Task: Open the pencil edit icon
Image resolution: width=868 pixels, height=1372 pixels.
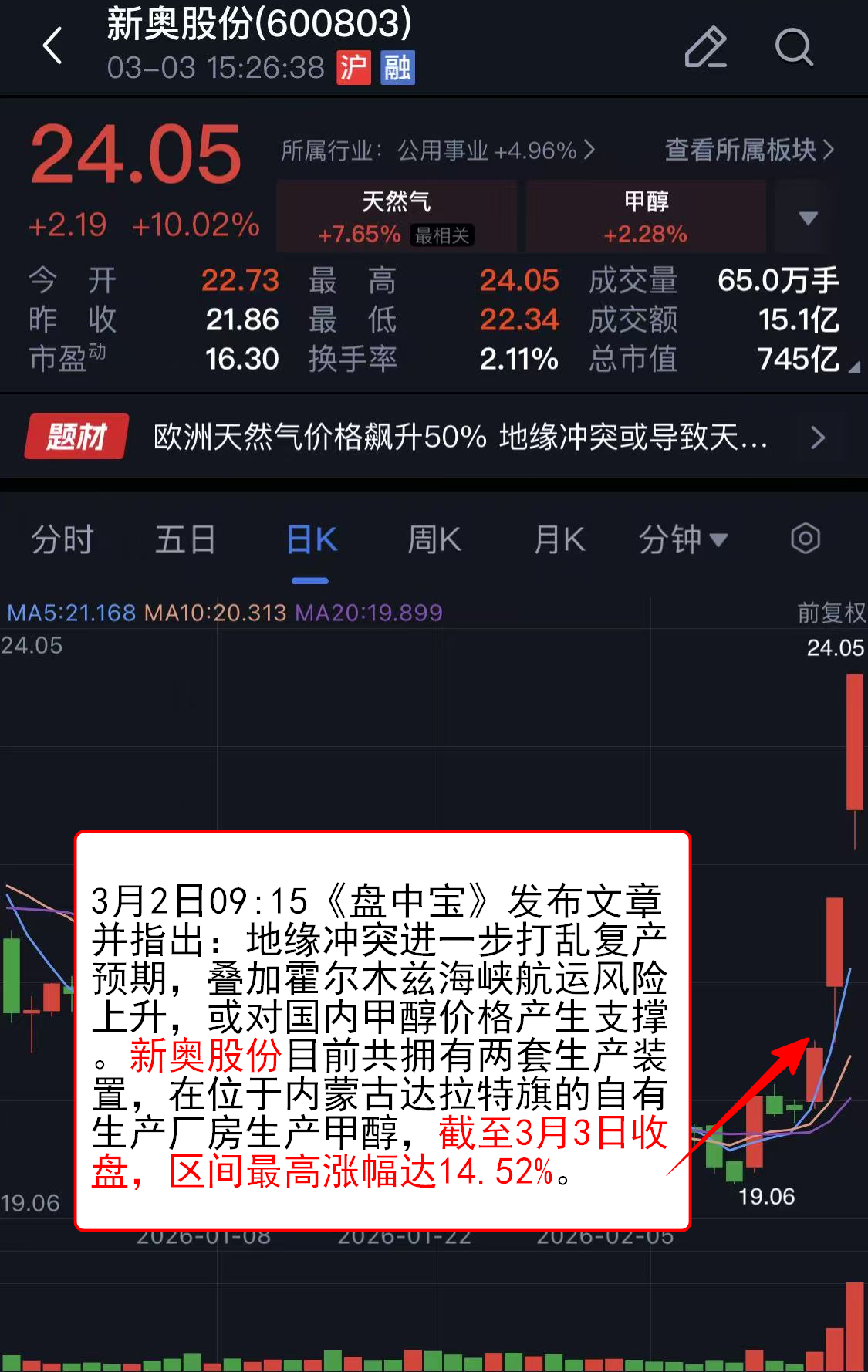Action: coord(705,47)
